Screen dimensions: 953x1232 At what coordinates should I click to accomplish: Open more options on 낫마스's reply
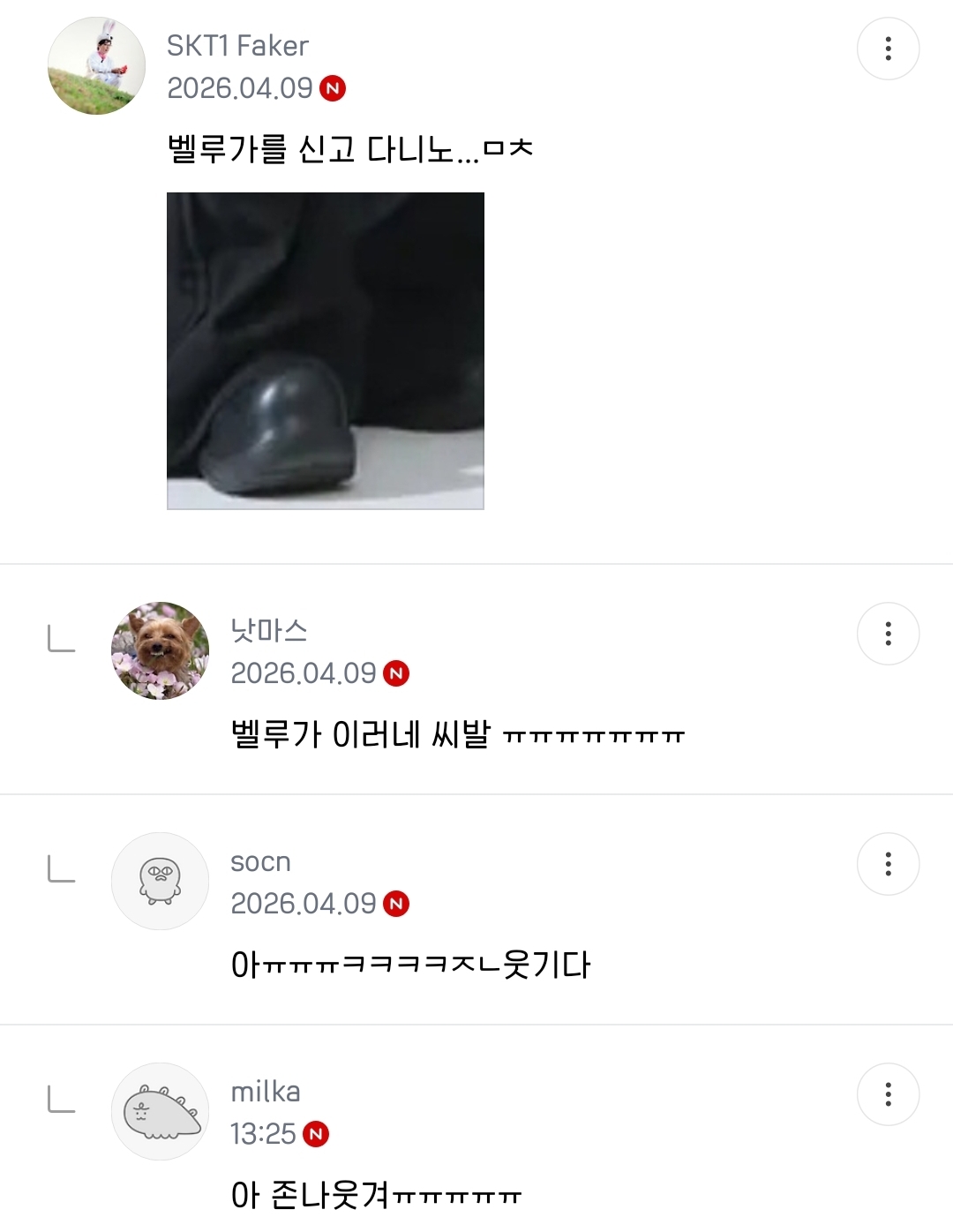888,634
